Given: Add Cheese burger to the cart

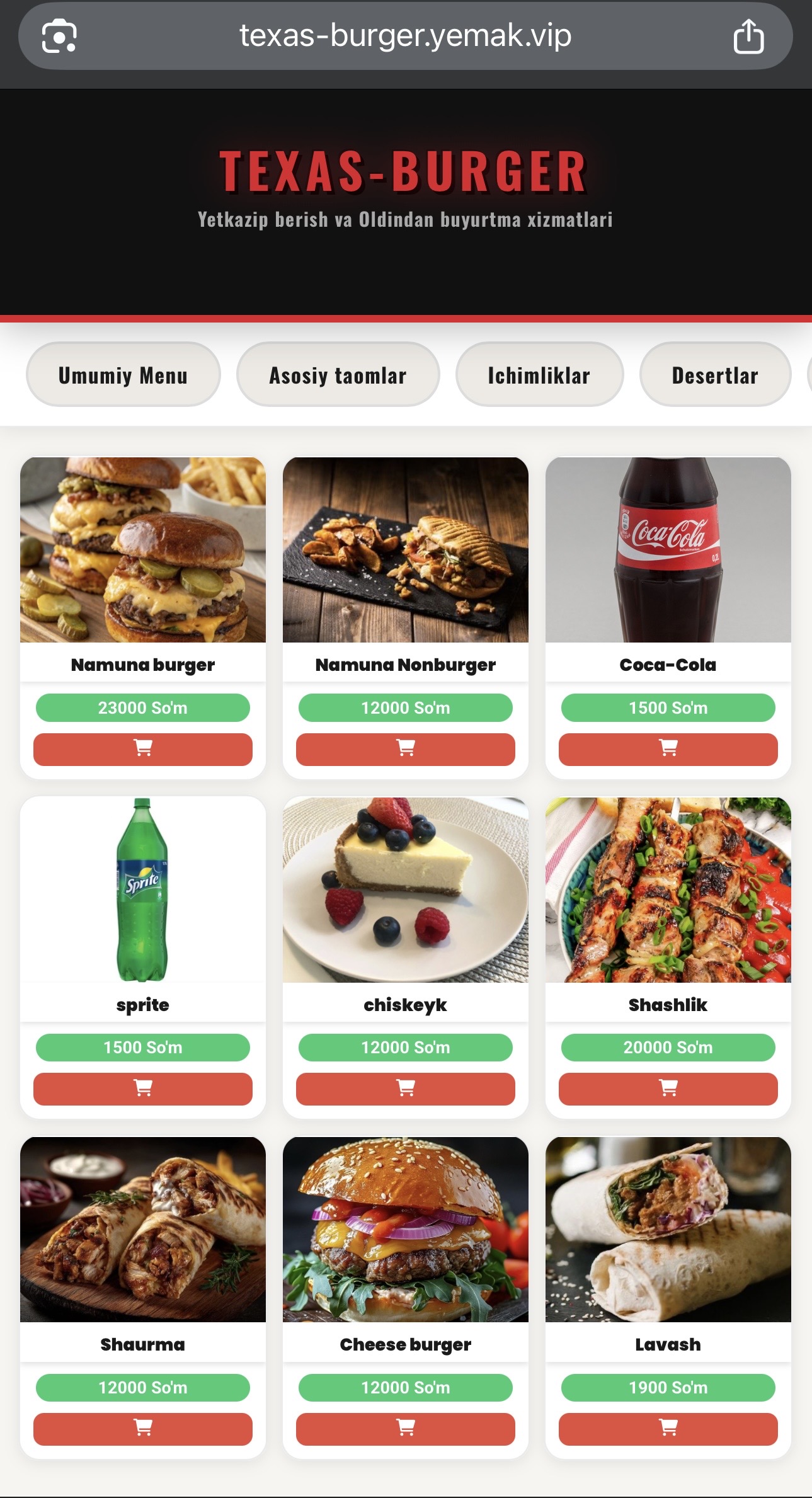Looking at the screenshot, I should coord(406,1429).
